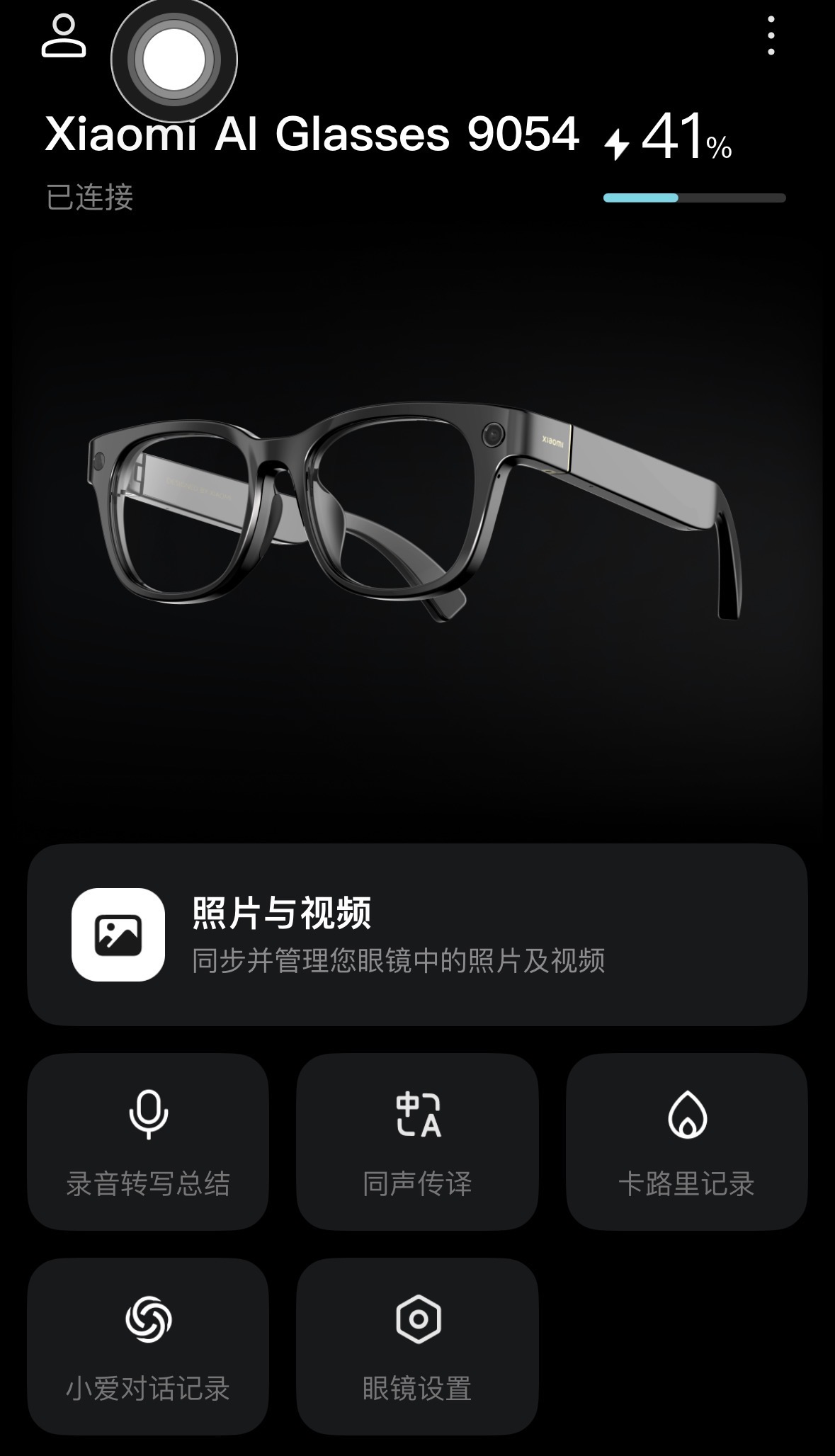Open 录音转写总结 tile
The height and width of the screenshot is (1456, 835).
[x=148, y=1142]
